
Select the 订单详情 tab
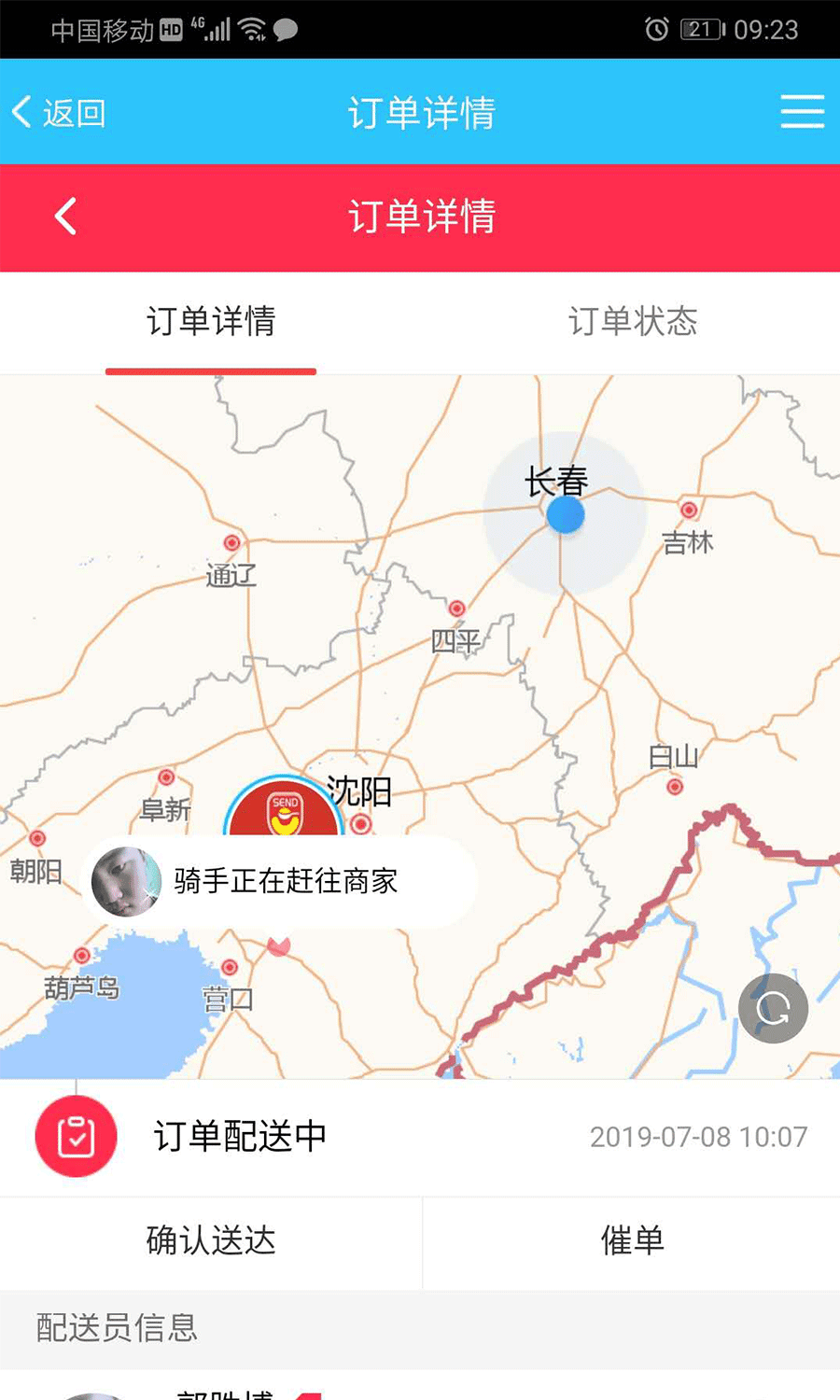click(x=210, y=322)
